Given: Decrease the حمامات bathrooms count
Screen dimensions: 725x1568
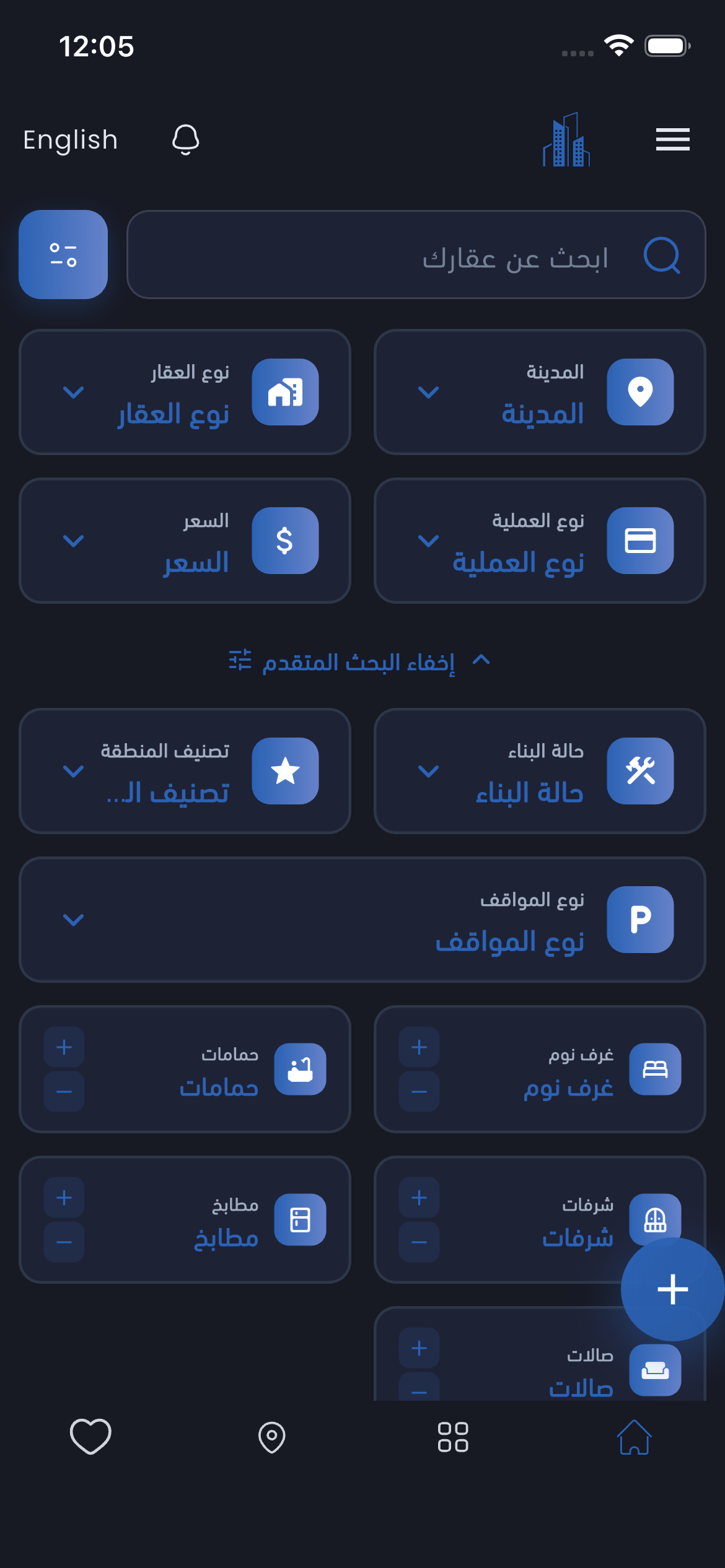Looking at the screenshot, I should (x=64, y=1091).
